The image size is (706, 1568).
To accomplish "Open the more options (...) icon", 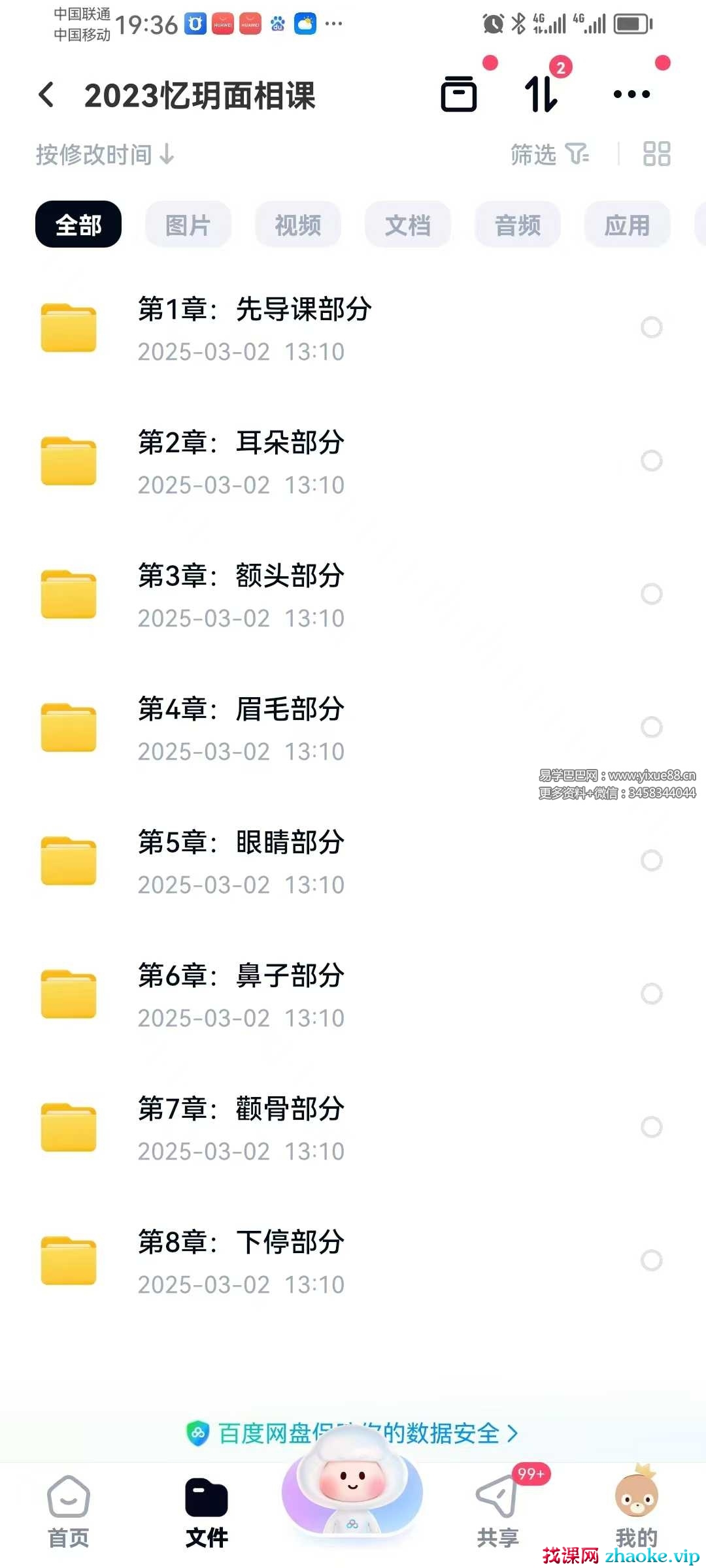I will (x=630, y=95).
